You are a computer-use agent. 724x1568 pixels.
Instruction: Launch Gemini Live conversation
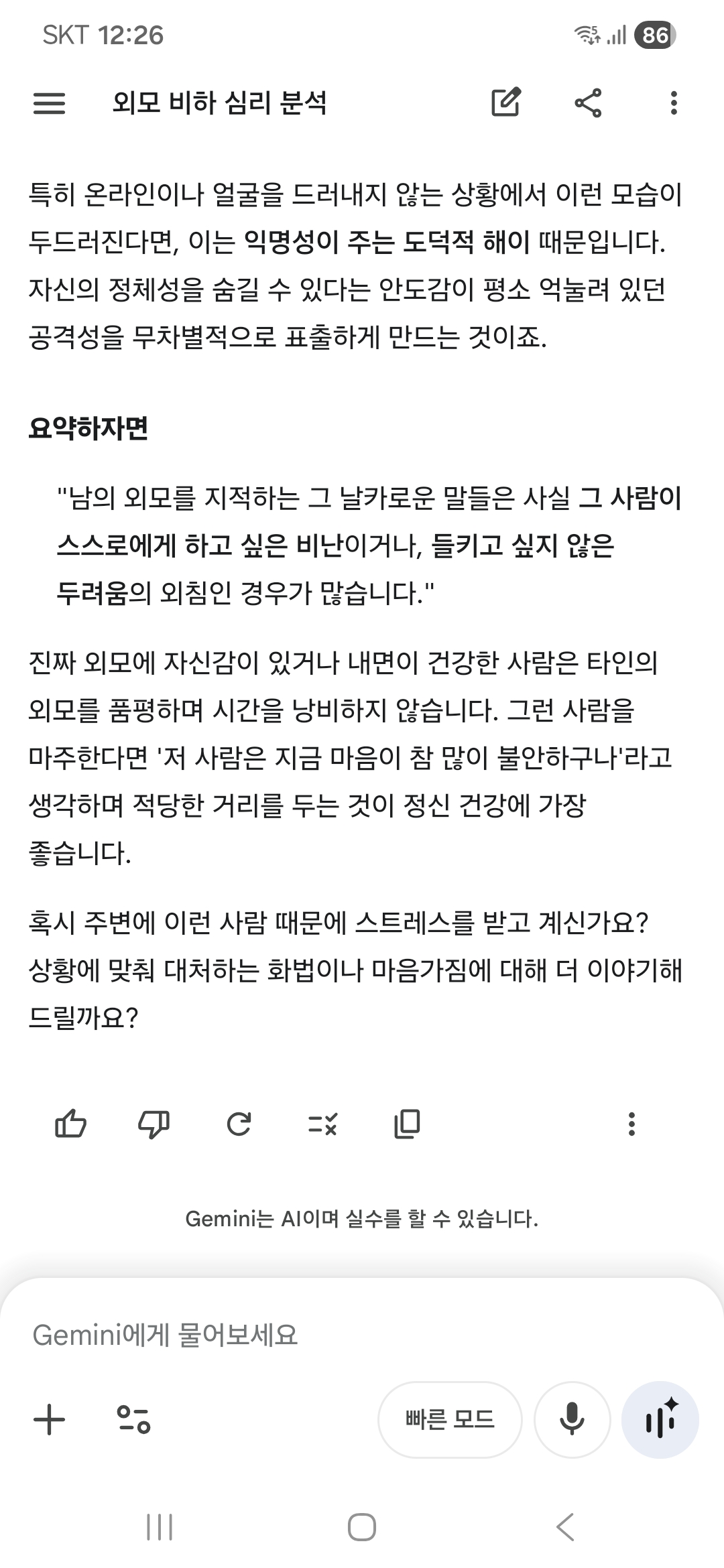660,1420
